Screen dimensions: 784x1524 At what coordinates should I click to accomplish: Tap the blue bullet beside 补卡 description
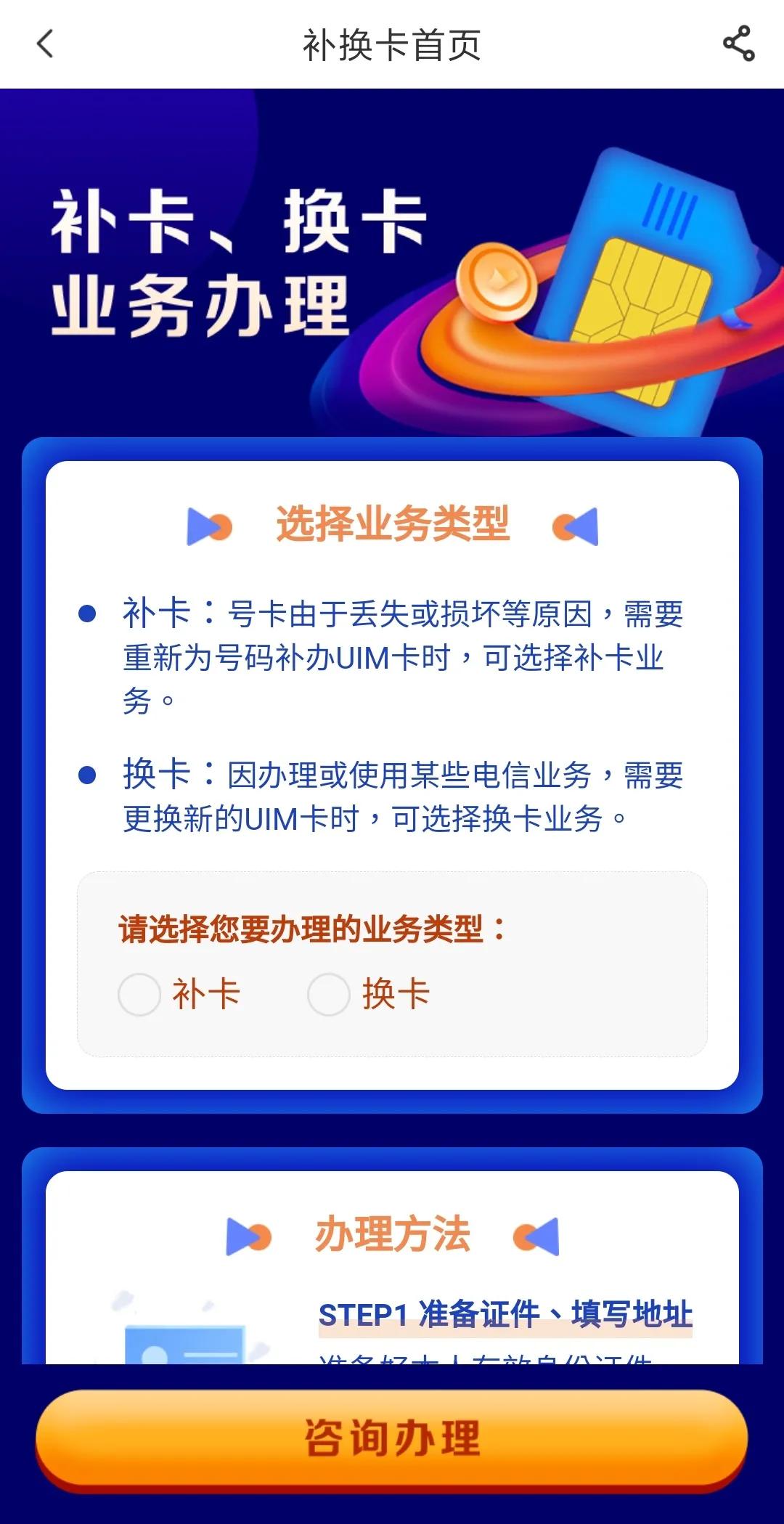pyautogui.click(x=89, y=614)
